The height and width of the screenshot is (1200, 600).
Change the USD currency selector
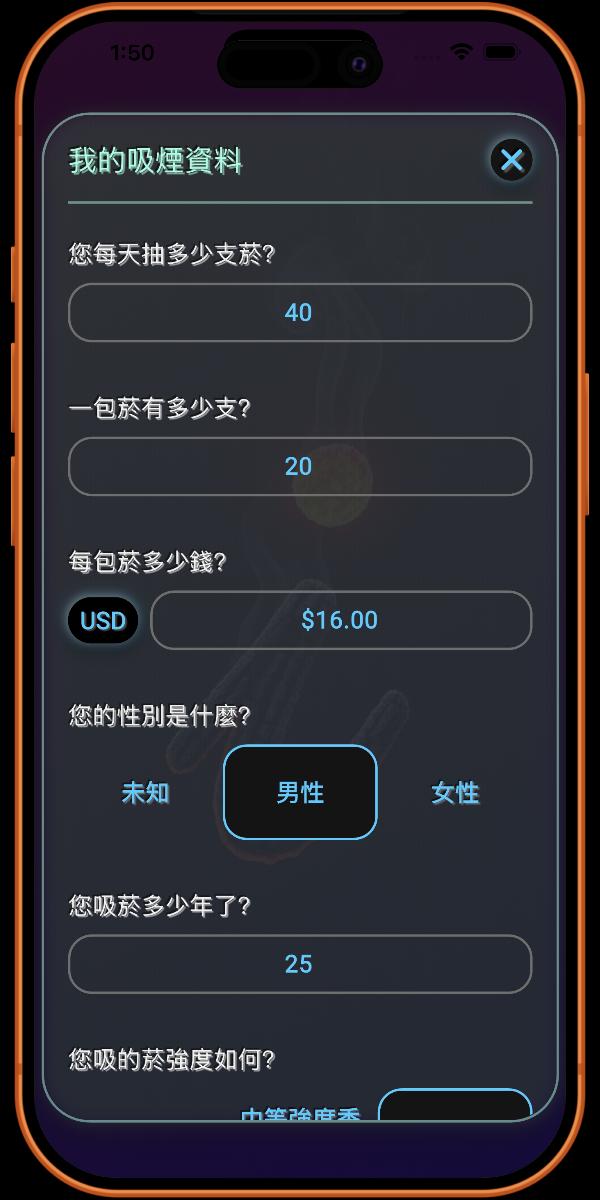click(x=103, y=620)
